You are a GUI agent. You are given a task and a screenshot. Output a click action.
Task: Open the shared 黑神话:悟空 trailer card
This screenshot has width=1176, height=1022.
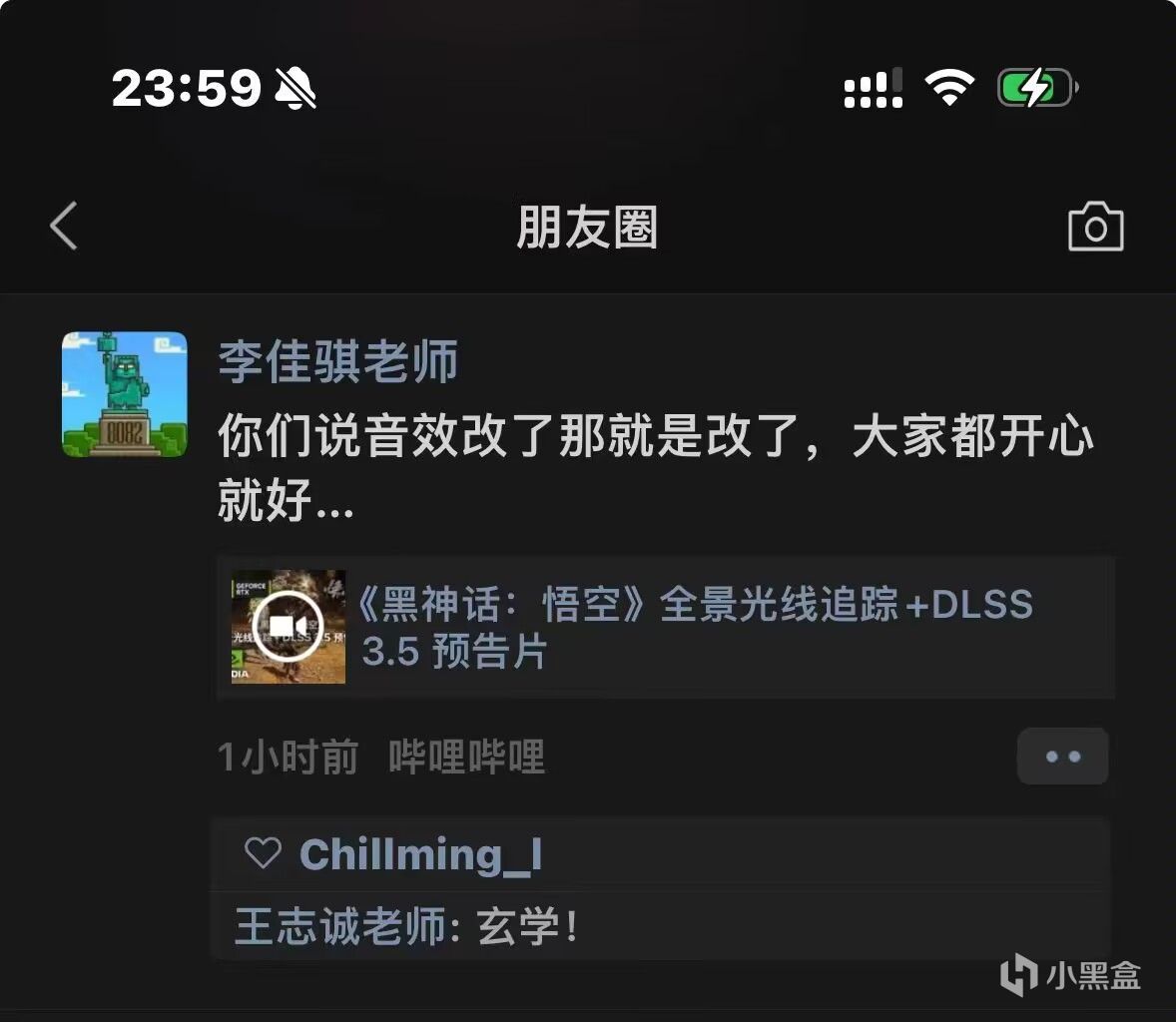click(665, 627)
